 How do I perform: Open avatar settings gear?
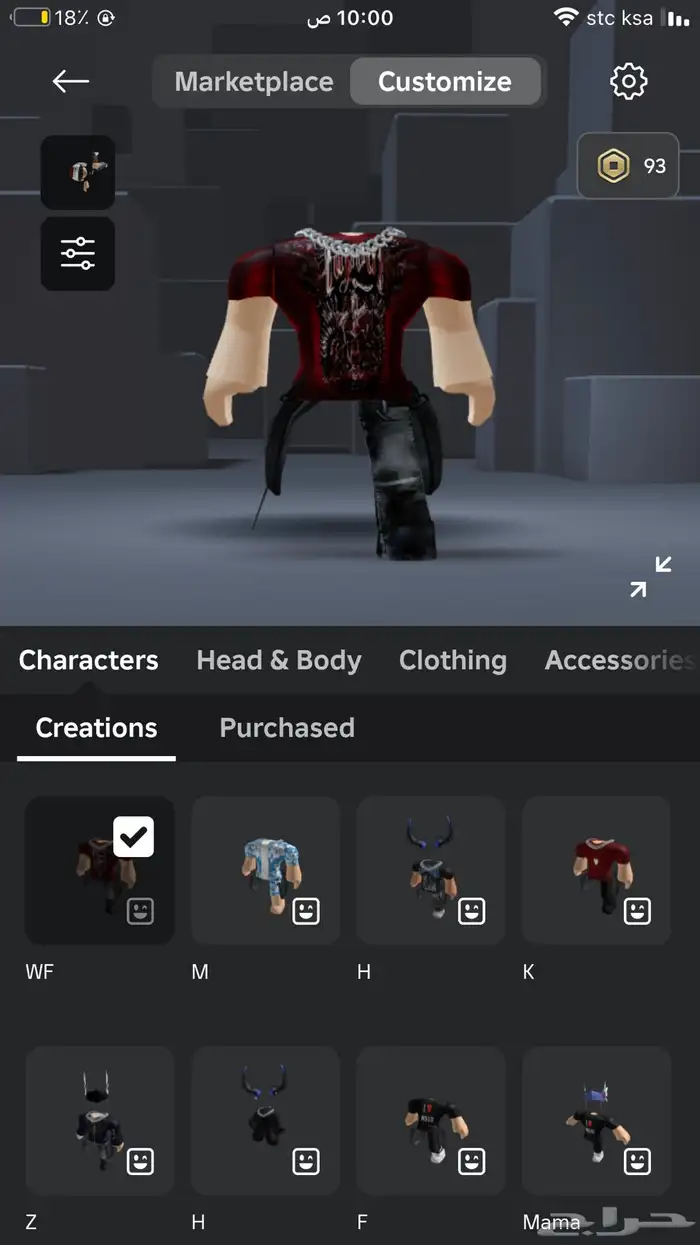pos(629,82)
